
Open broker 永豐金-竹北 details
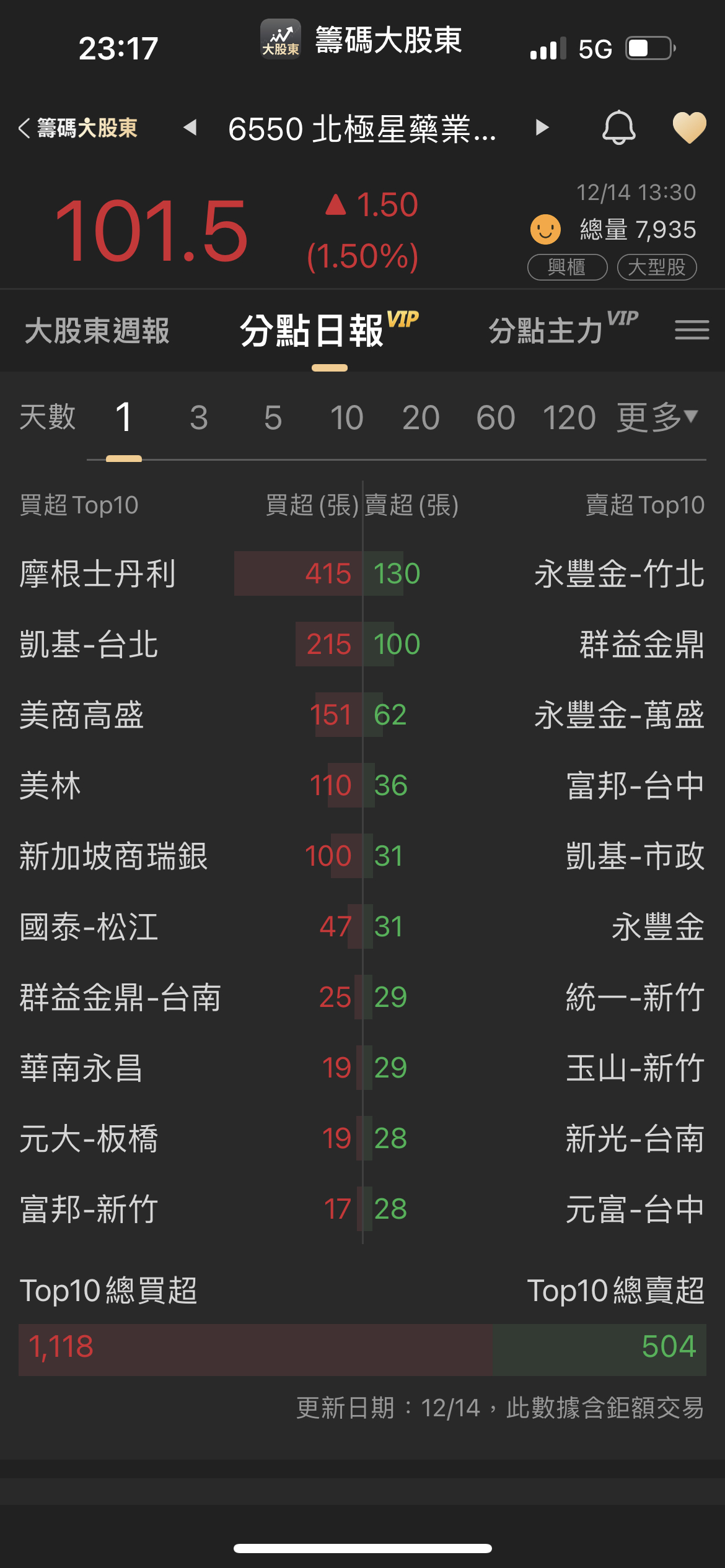619,573
